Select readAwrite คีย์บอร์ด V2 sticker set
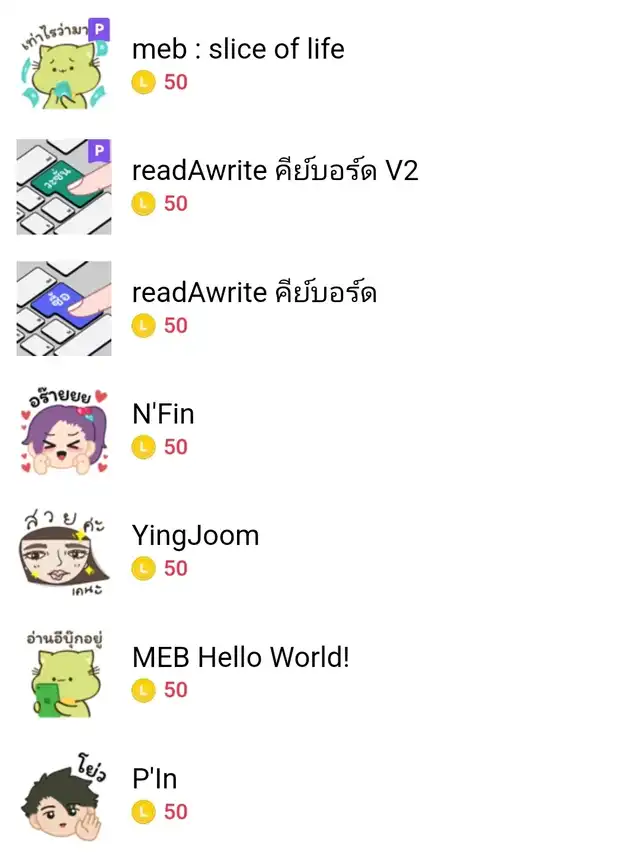The width and height of the screenshot is (640, 853). coord(274,171)
